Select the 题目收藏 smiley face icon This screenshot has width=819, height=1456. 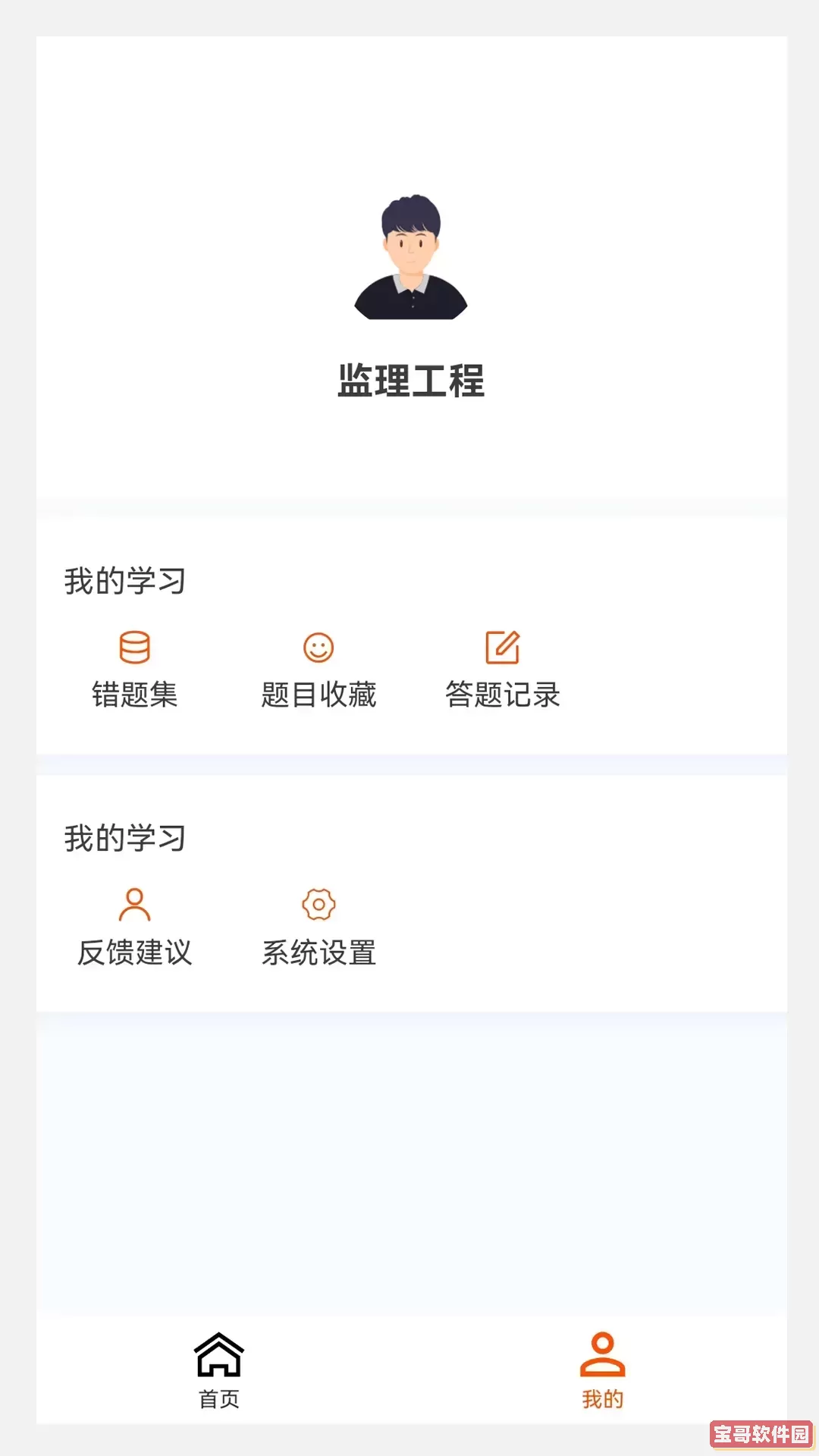point(318,648)
